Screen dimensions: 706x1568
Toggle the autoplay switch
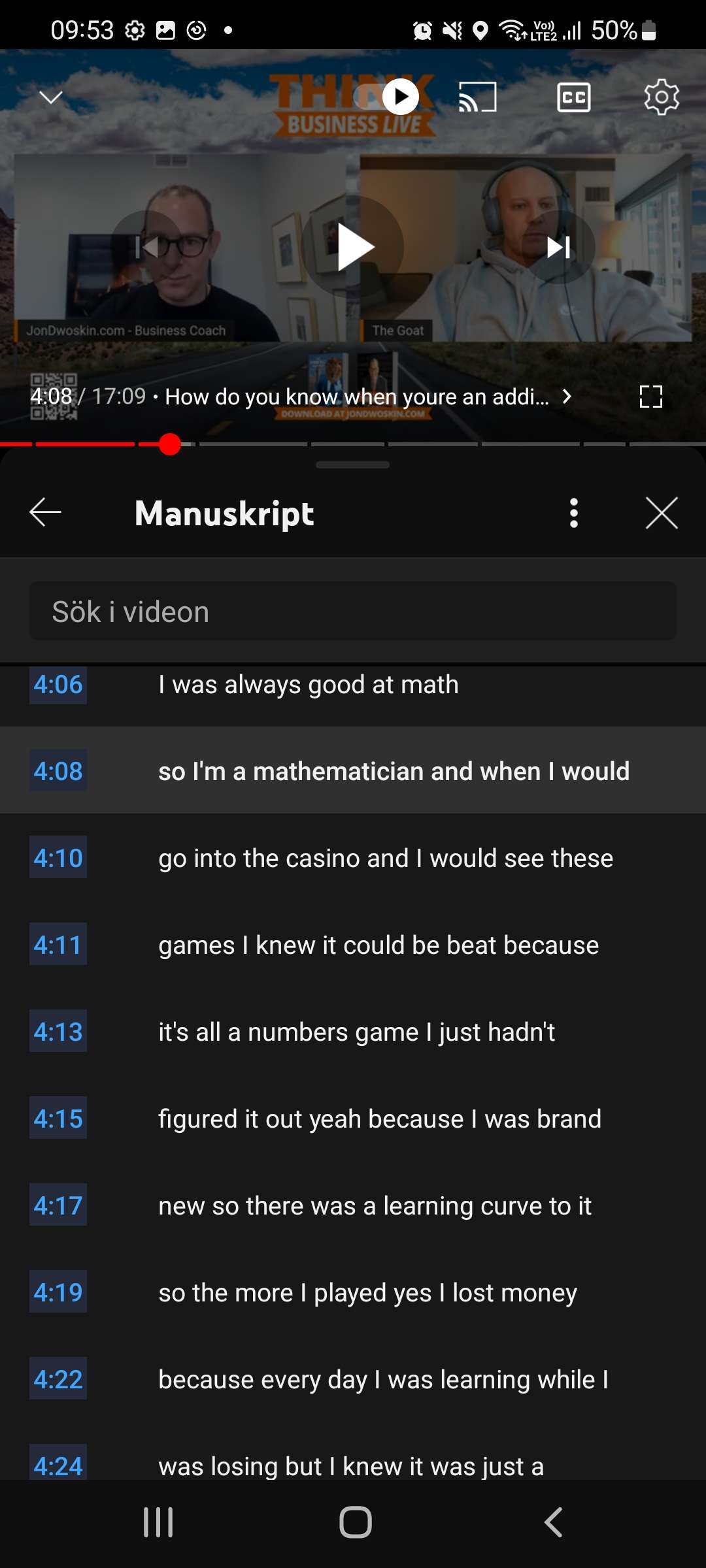coord(387,97)
